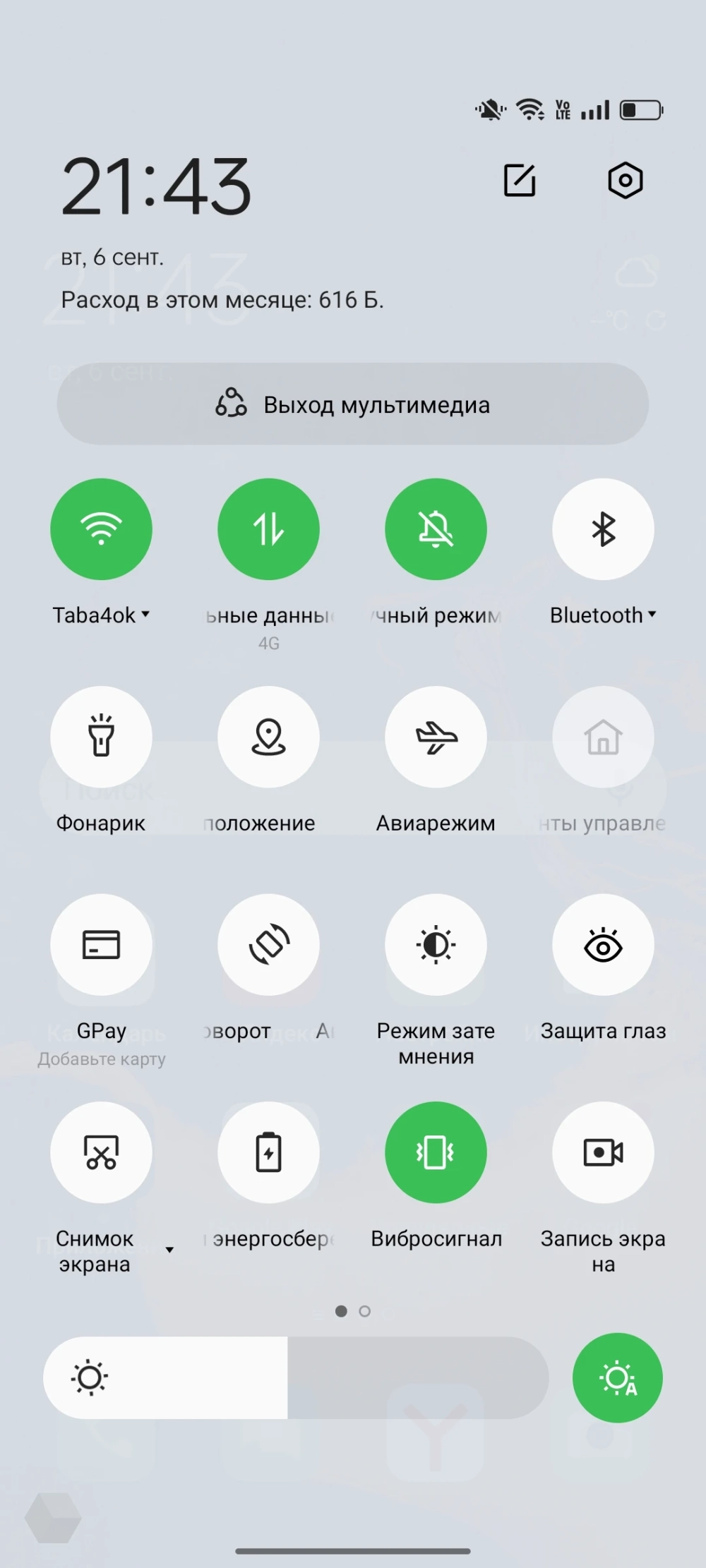Open system settings via the gear icon
The height and width of the screenshot is (1568, 706).
[625, 181]
